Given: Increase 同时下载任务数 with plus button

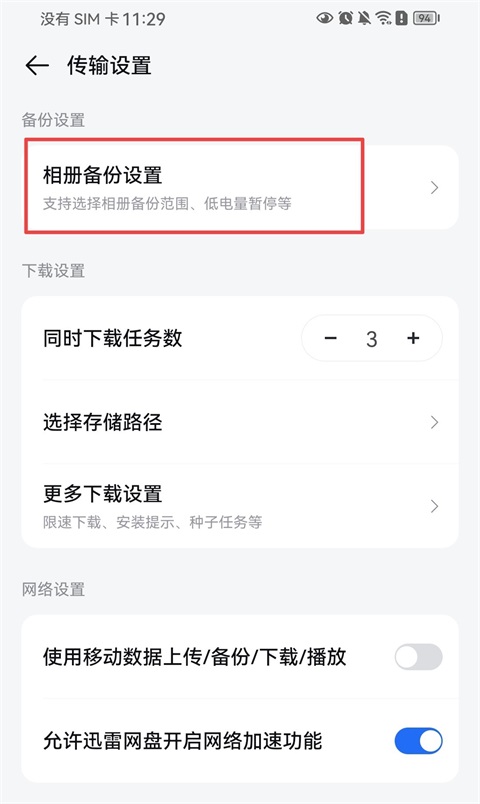Looking at the screenshot, I should (413, 338).
